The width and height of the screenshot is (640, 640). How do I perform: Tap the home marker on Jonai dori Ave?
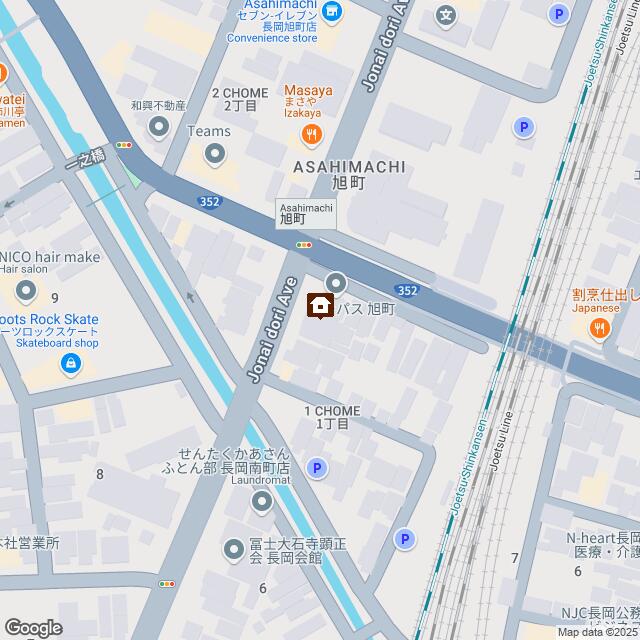click(320, 305)
